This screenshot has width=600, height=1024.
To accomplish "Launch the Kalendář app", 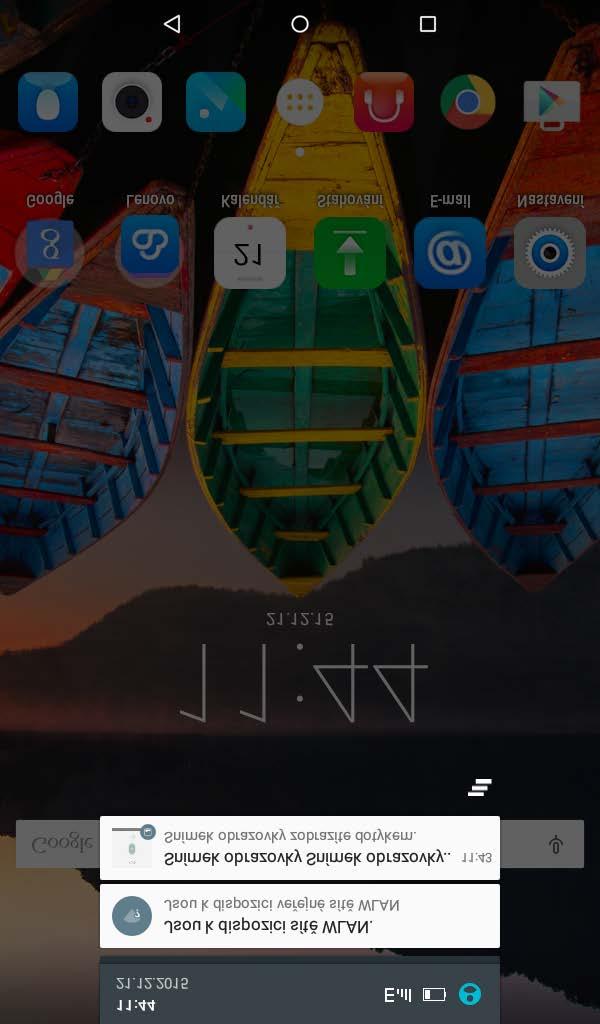I will click(250, 253).
